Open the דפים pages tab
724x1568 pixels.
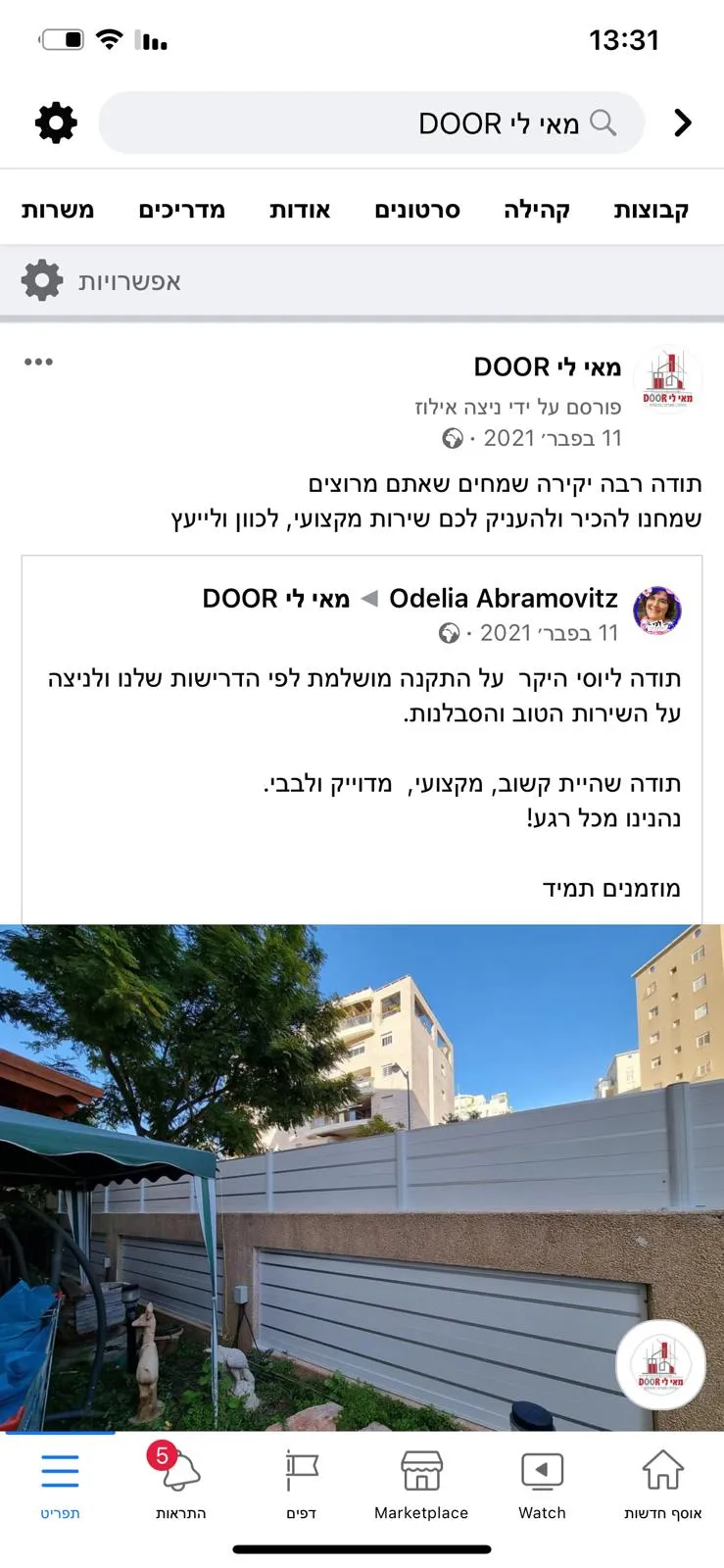click(302, 1485)
